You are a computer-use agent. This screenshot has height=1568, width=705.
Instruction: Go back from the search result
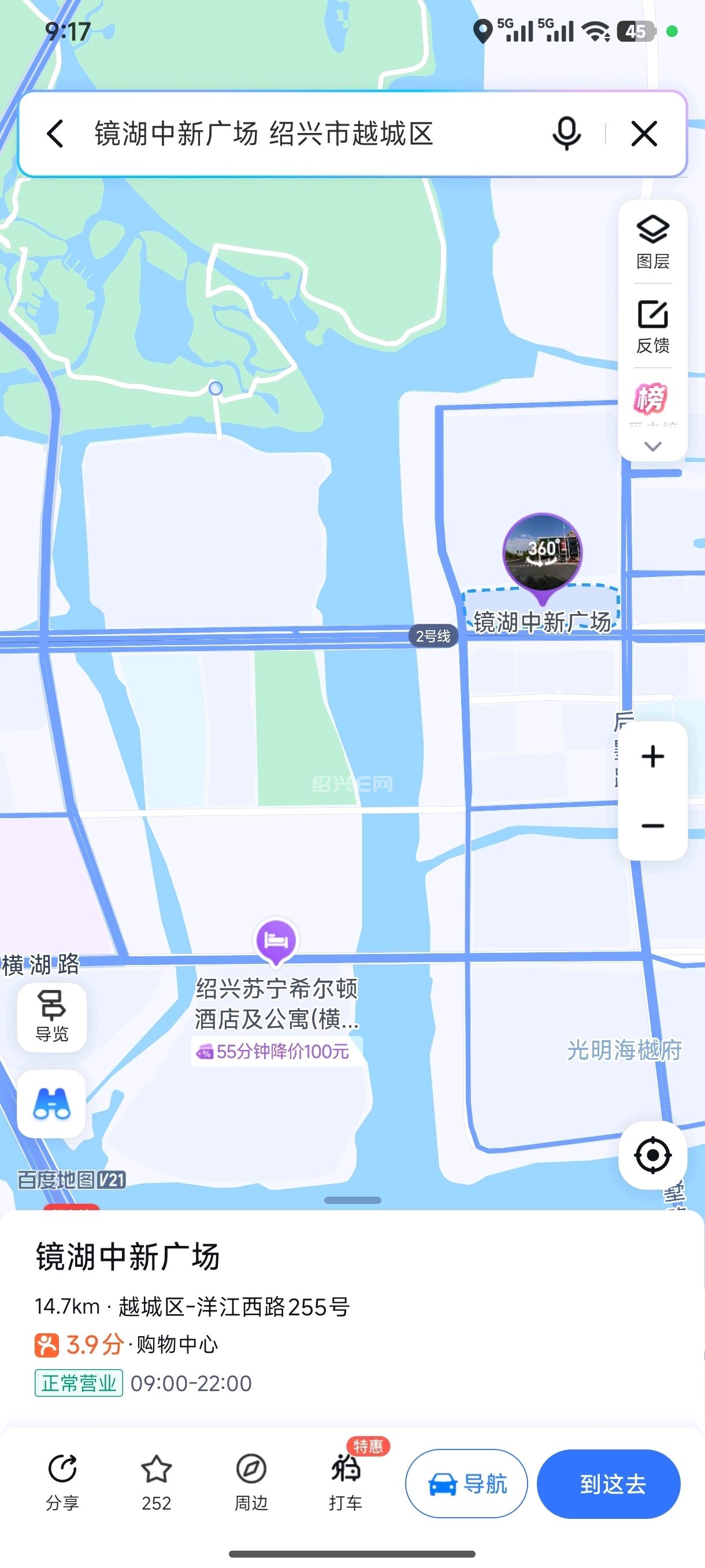click(55, 134)
